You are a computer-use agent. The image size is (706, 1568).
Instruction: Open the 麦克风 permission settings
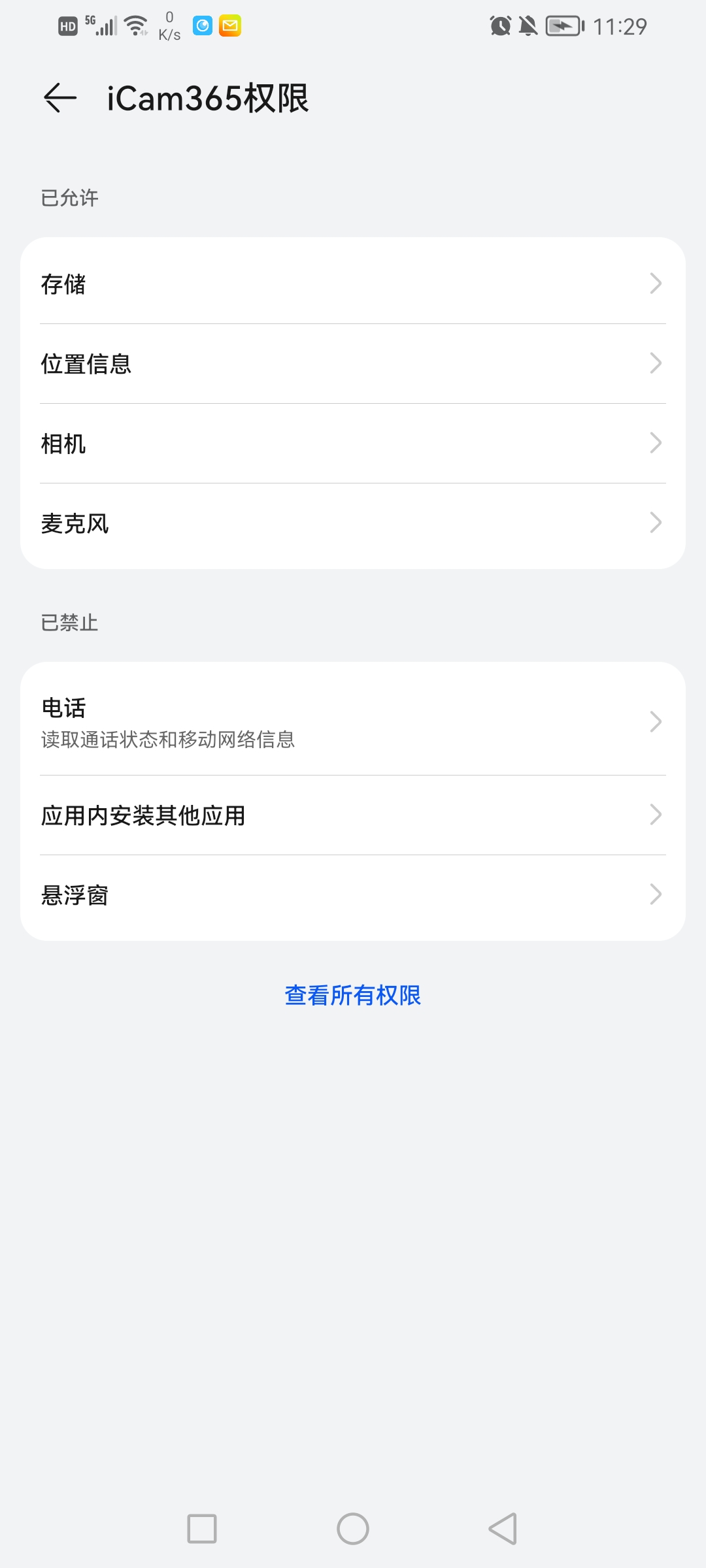(x=353, y=523)
